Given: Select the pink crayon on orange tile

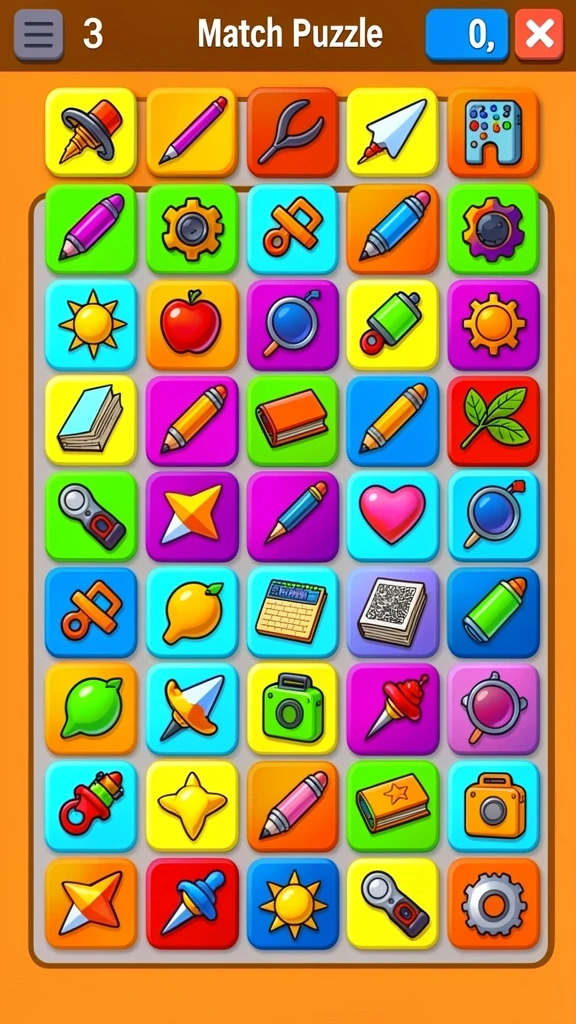Looking at the screenshot, I should tap(292, 806).
